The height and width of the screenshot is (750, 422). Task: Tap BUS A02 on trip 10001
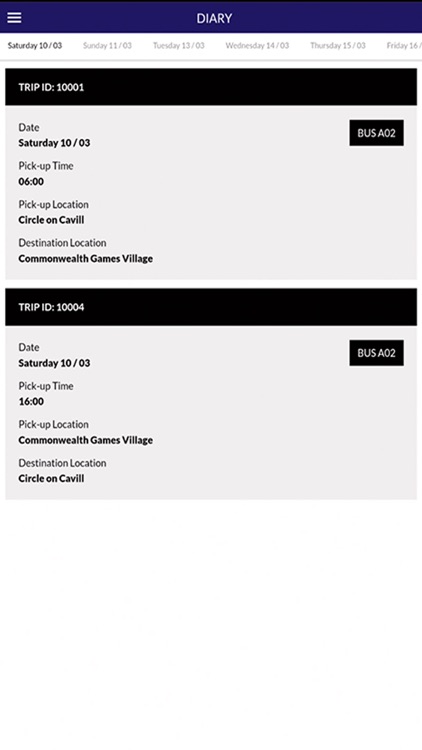pos(377,133)
